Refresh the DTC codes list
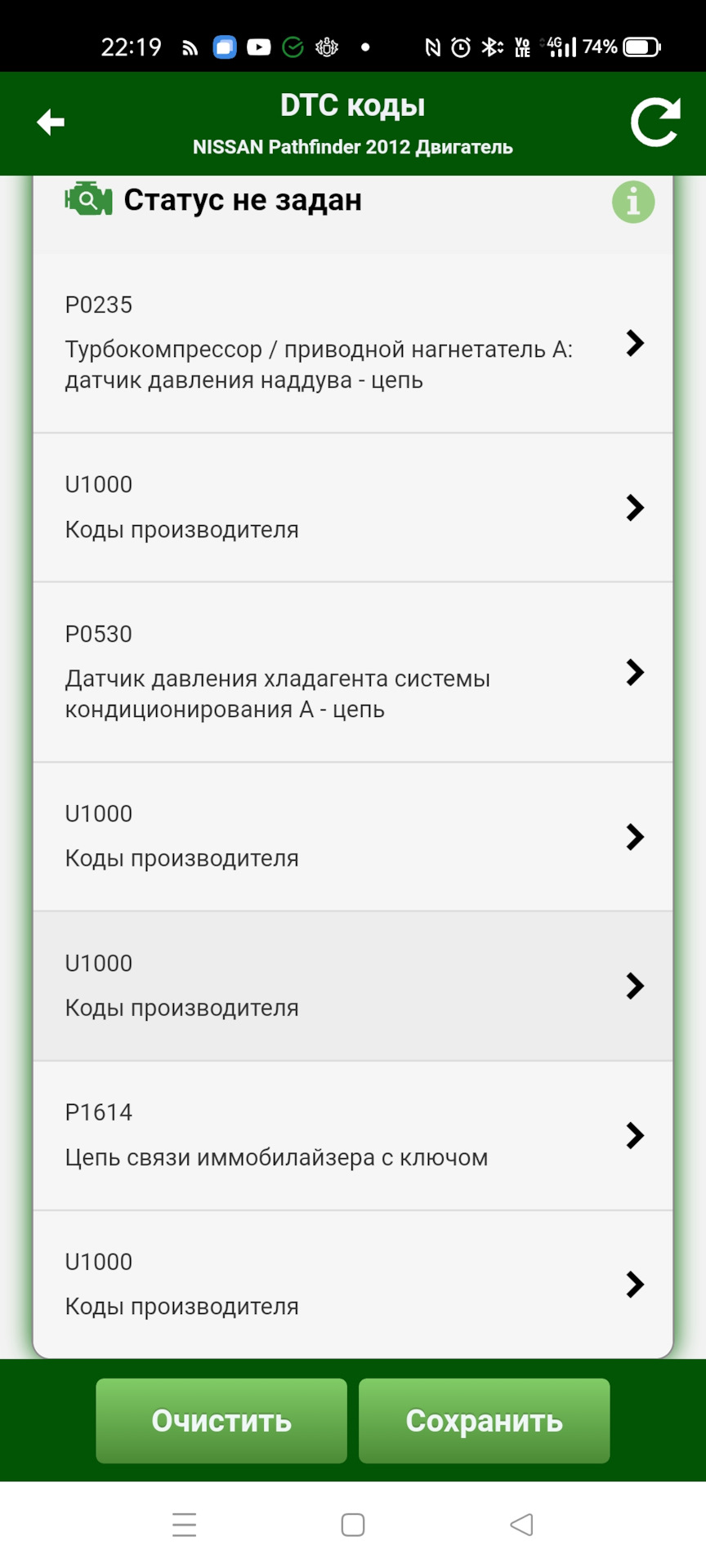Image resolution: width=706 pixels, height=1568 pixels. 655,122
